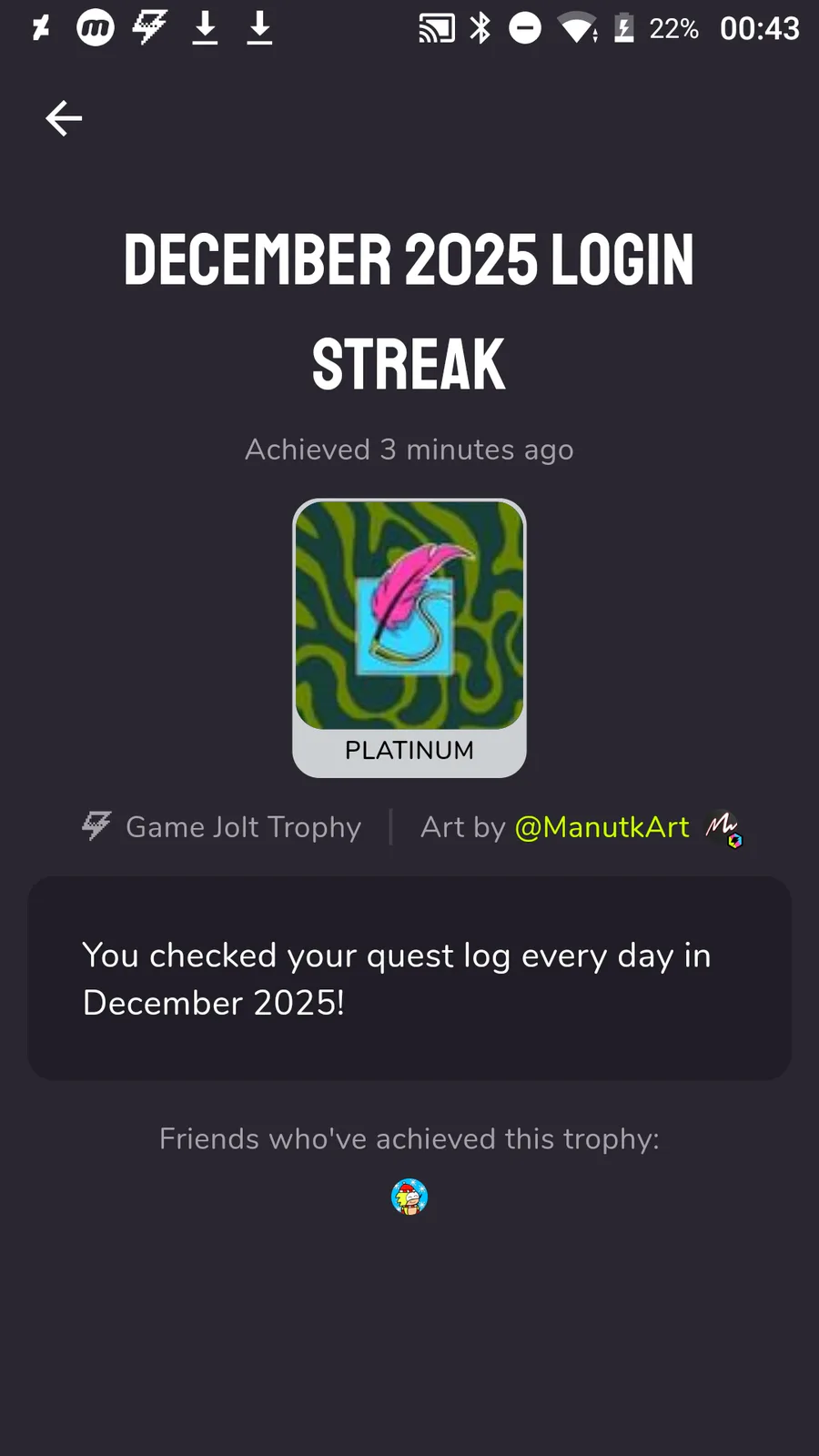Open the ManutkArt avatar next to the credit
Image resolution: width=819 pixels, height=1456 pixels.
coord(724,827)
